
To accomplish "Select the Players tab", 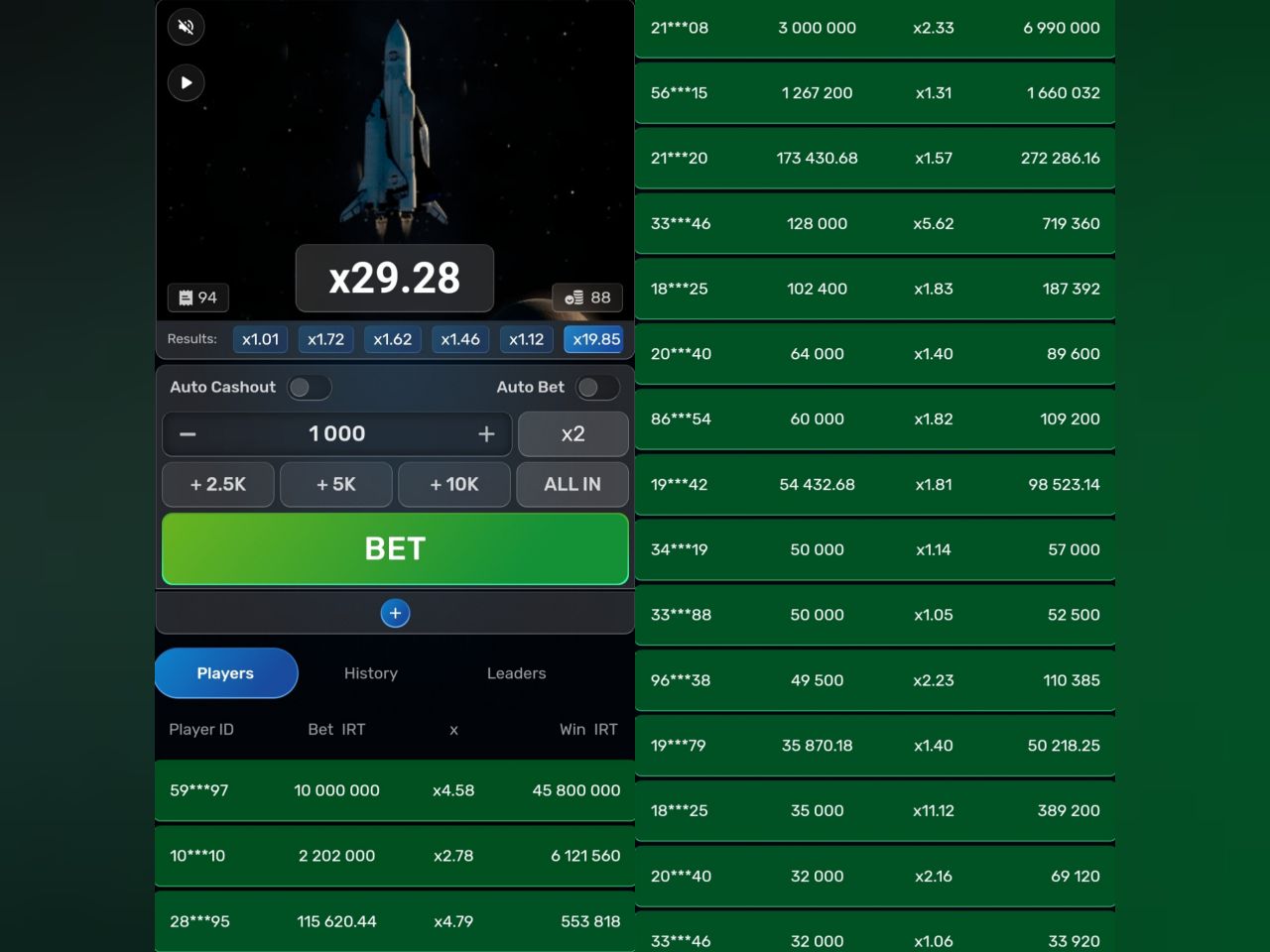I will point(226,673).
